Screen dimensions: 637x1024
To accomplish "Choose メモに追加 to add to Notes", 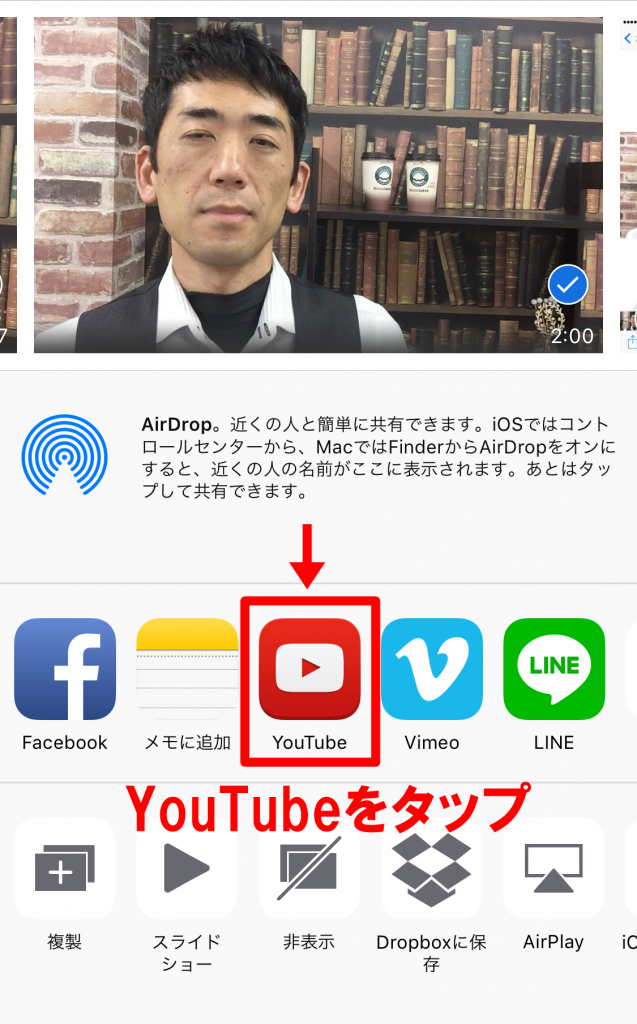I will [x=187, y=669].
